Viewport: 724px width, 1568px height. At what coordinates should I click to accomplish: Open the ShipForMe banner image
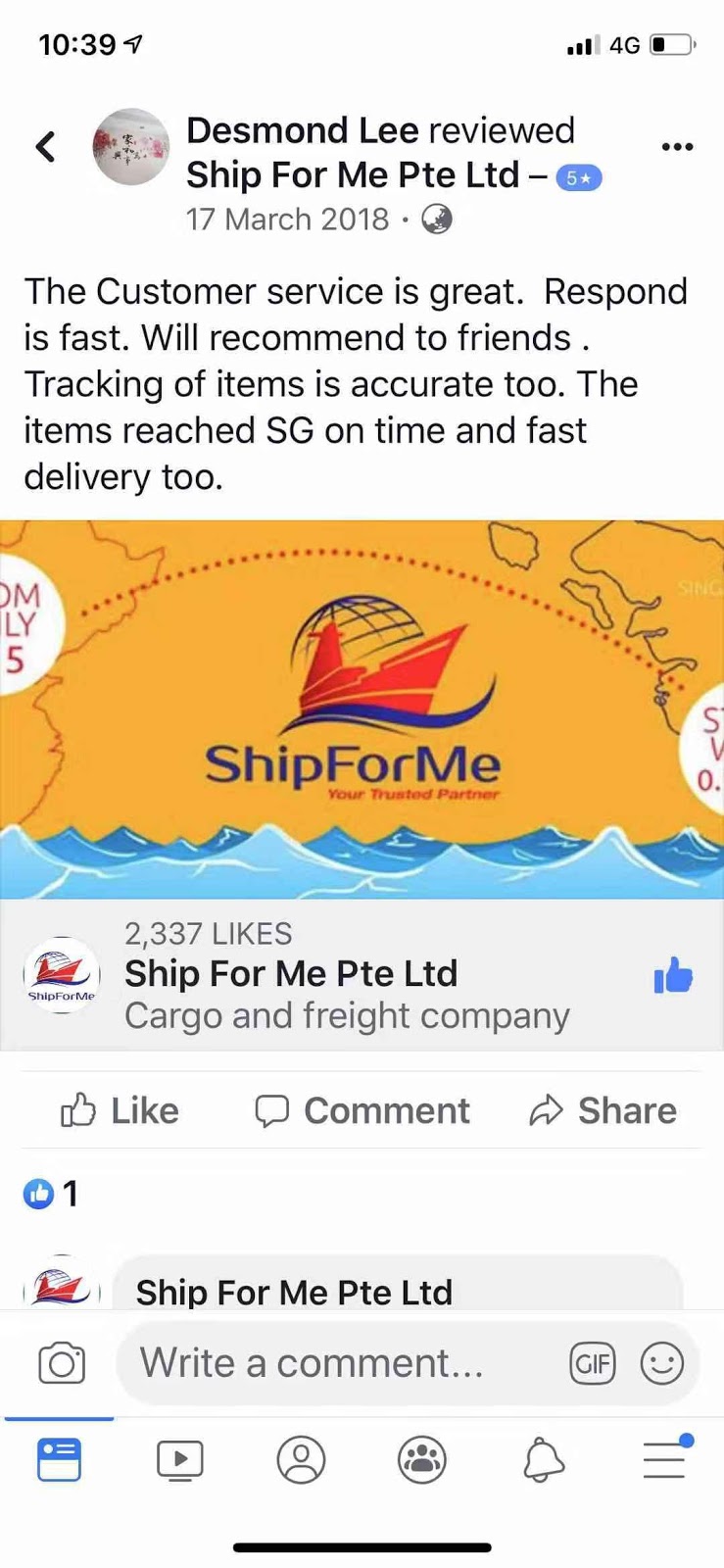click(x=362, y=709)
